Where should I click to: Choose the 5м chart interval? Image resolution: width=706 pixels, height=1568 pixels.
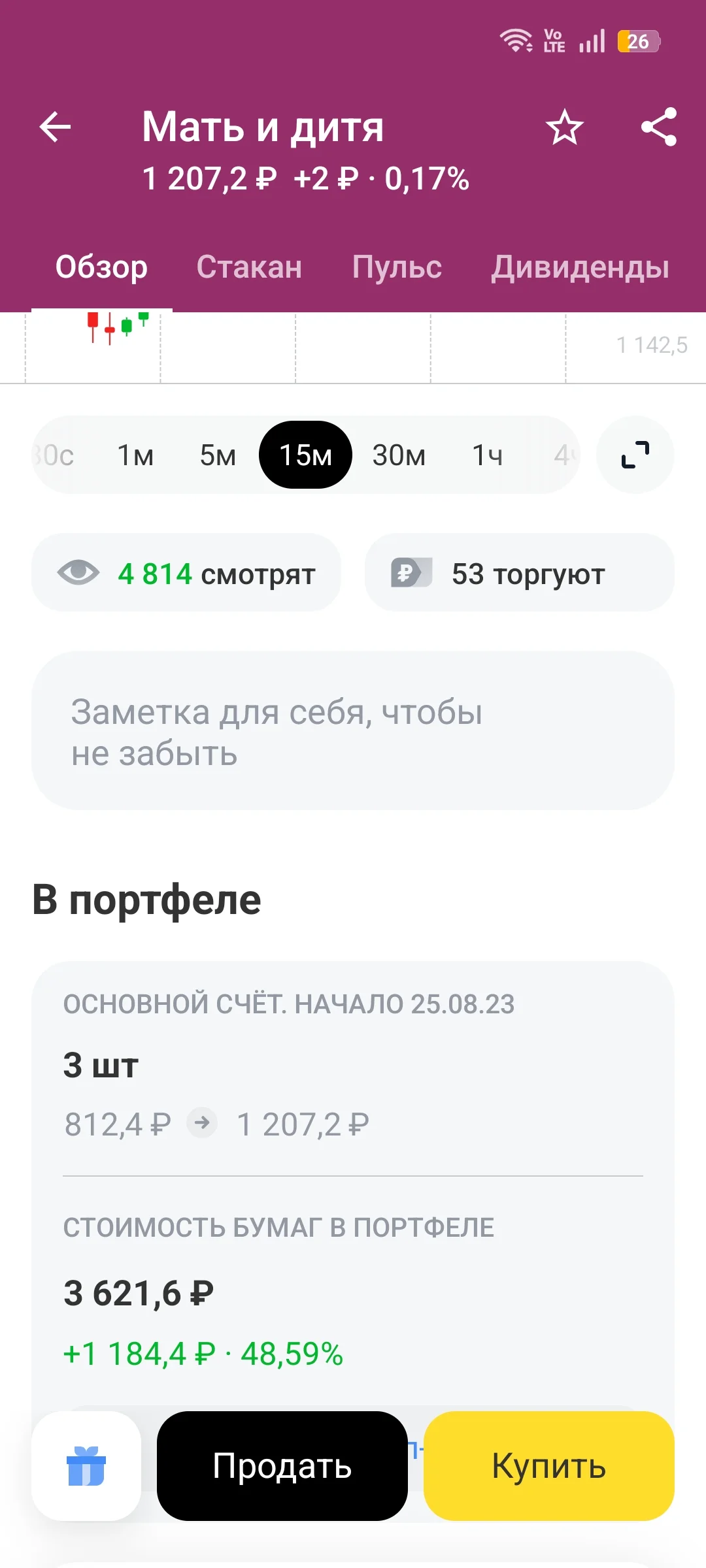tap(218, 455)
